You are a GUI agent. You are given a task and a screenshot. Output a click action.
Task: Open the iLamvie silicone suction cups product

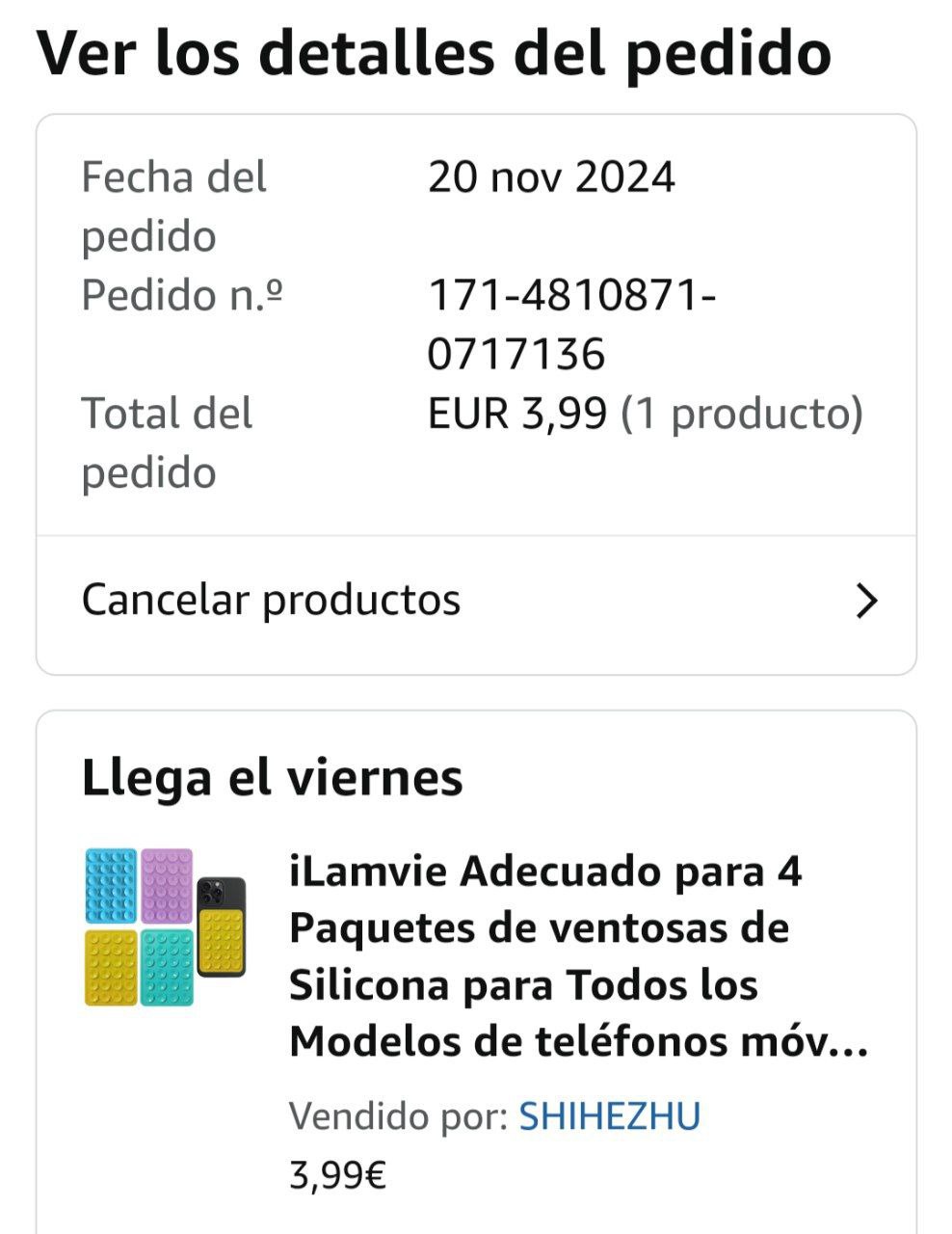578,956
